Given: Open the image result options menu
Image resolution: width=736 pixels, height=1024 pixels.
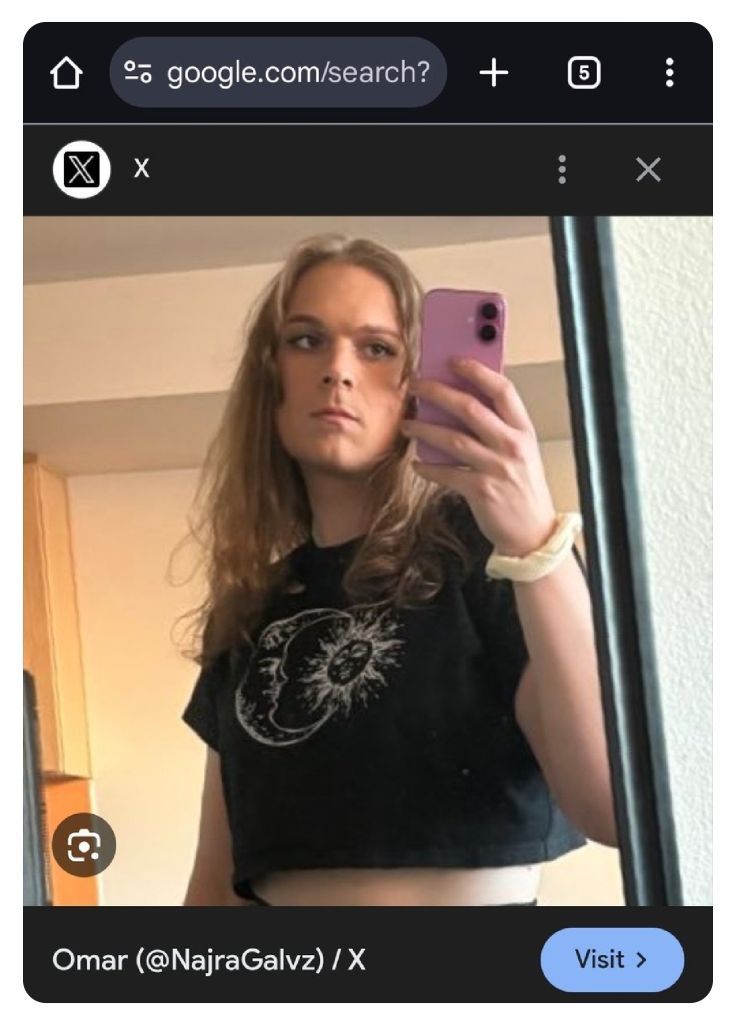Looking at the screenshot, I should click(562, 169).
